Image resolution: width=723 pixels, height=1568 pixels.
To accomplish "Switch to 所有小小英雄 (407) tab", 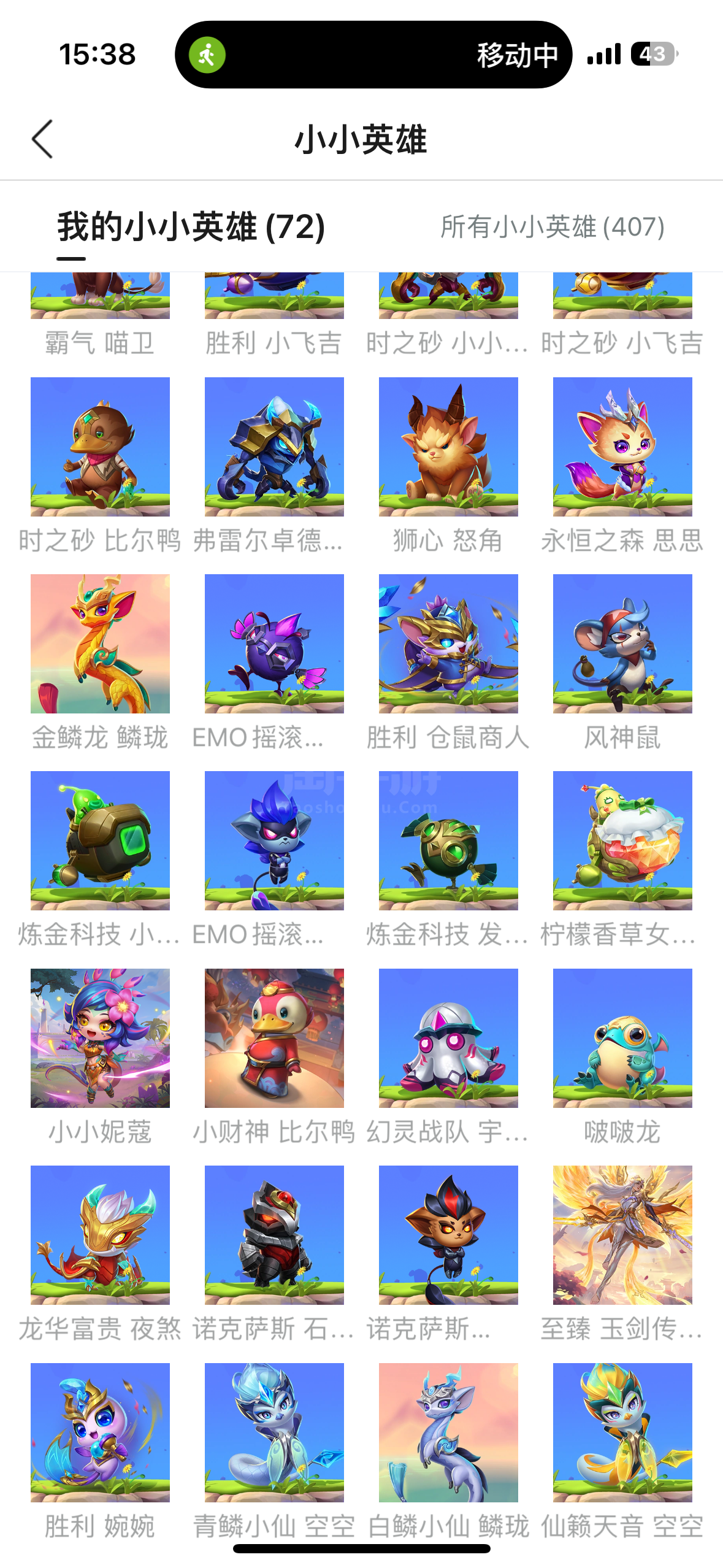I will pos(552,226).
